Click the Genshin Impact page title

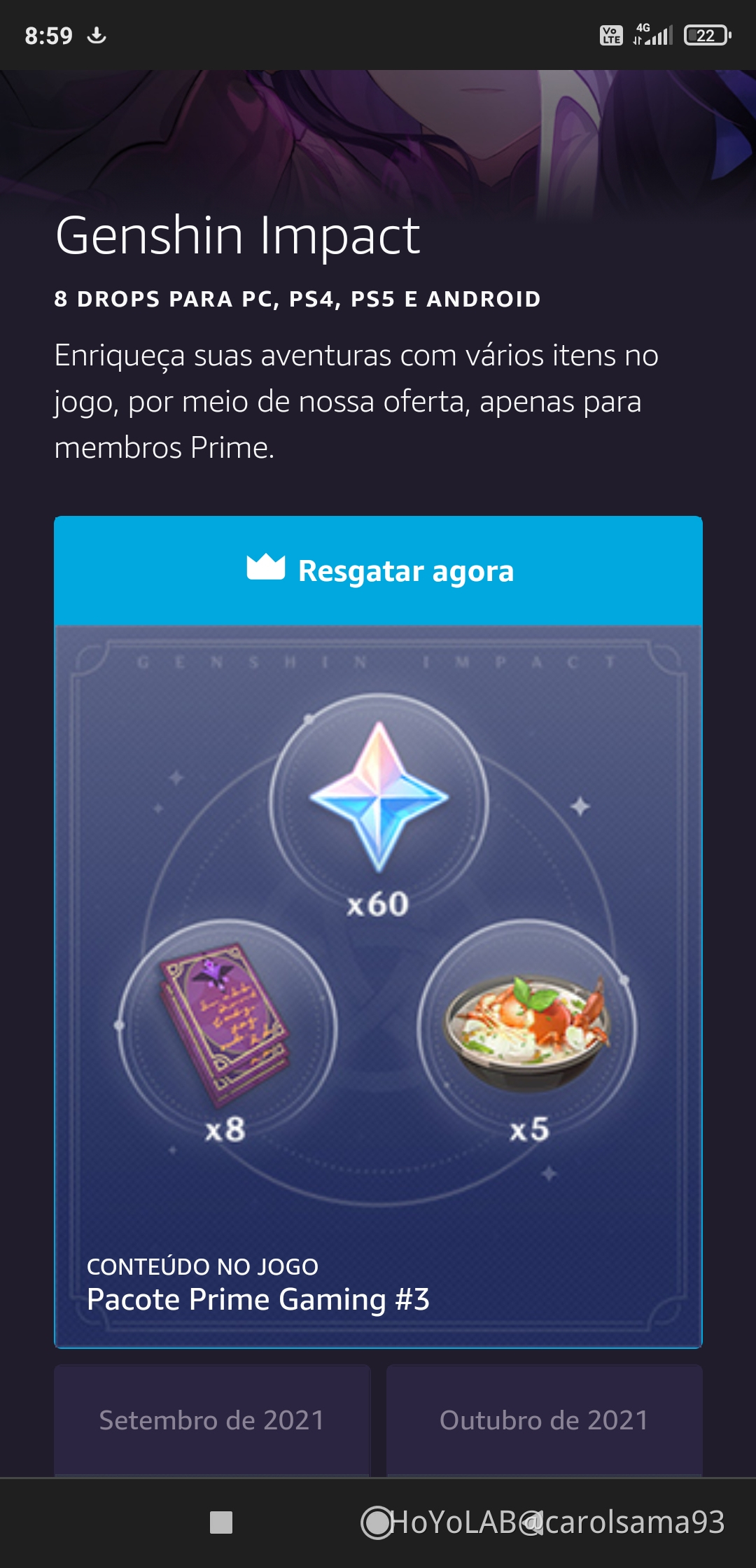[236, 238]
